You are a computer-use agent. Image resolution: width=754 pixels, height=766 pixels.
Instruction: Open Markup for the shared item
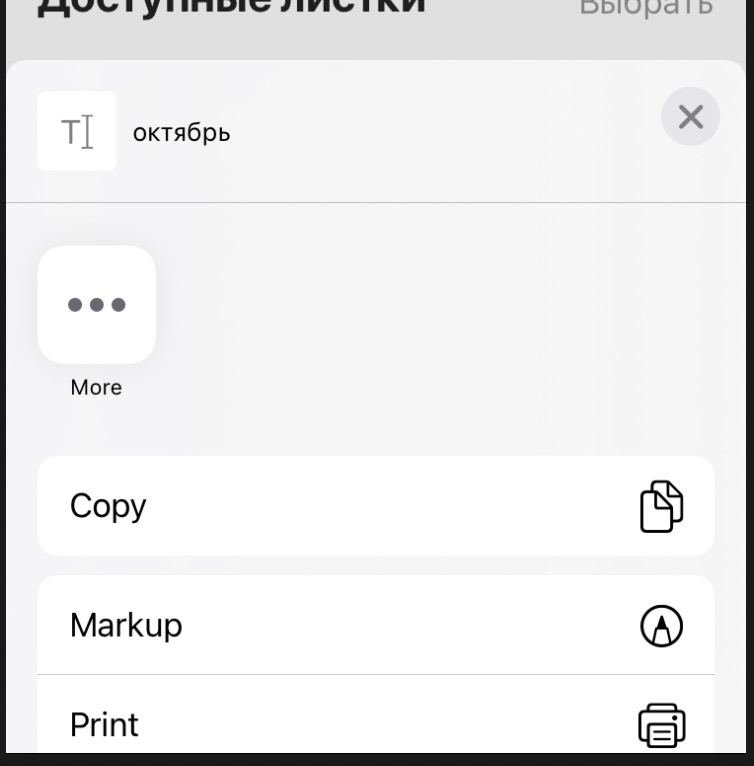375,625
